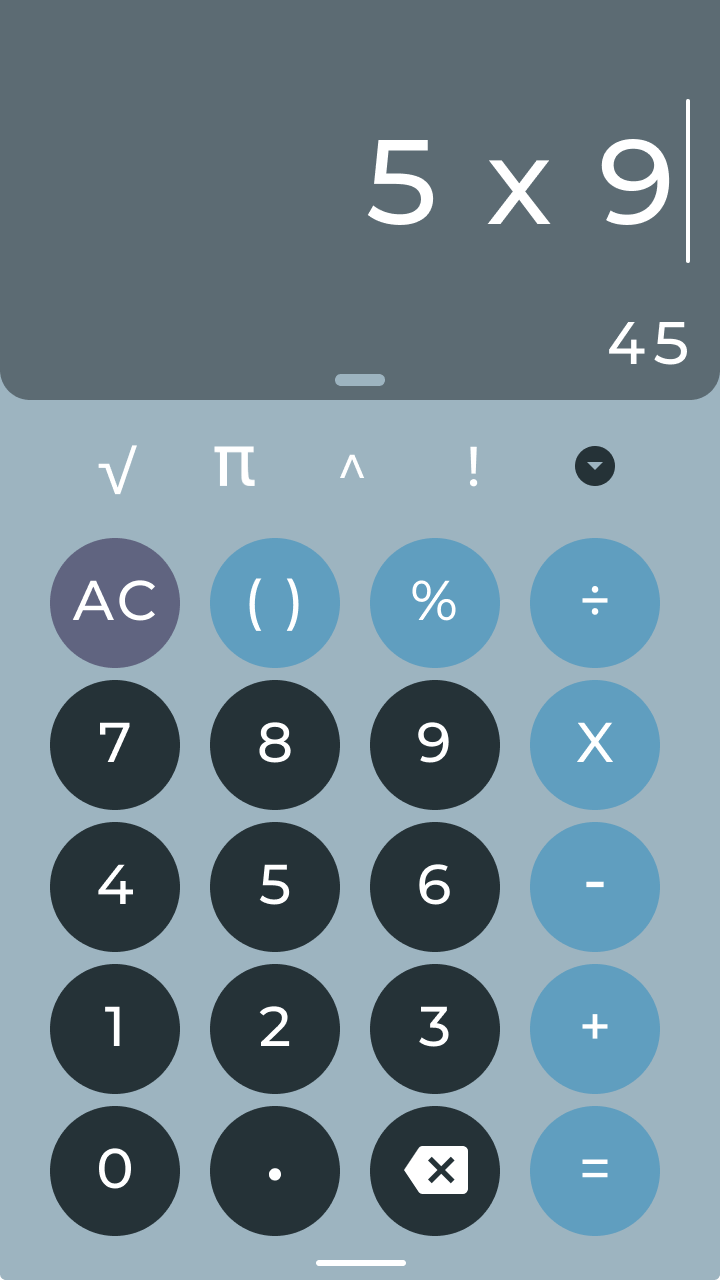Insert the square root function

coord(117,468)
